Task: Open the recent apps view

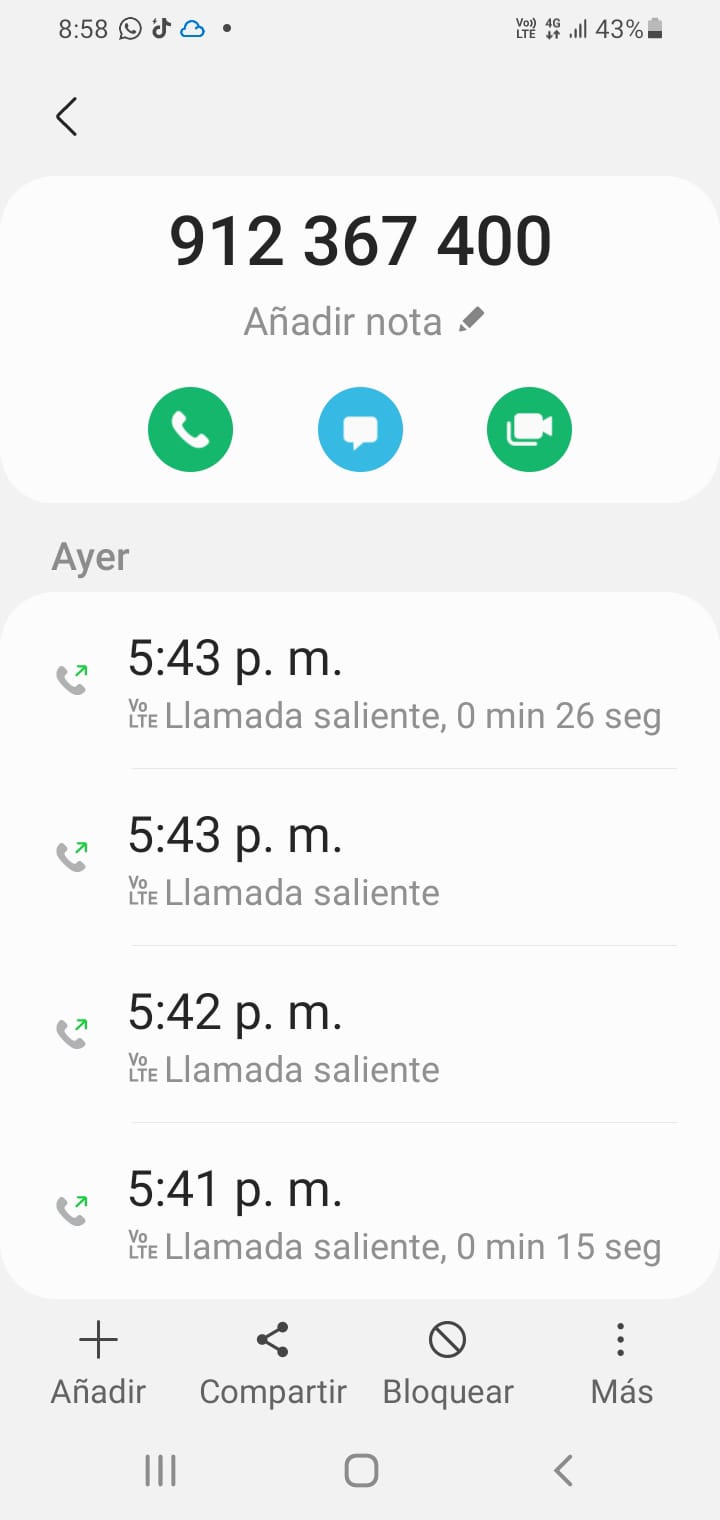Action: tap(161, 1470)
